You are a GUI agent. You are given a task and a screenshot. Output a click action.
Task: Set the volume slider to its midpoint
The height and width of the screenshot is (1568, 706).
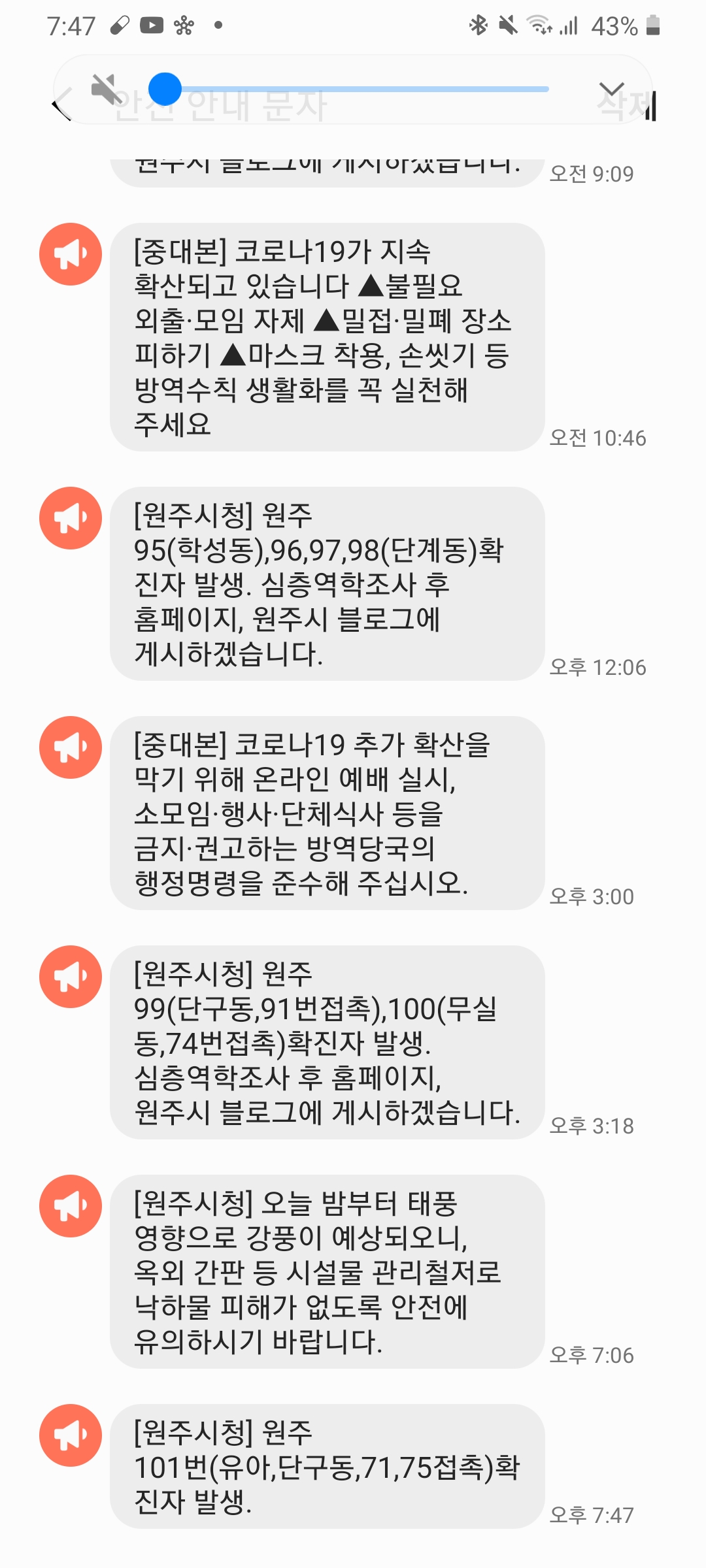click(357, 89)
